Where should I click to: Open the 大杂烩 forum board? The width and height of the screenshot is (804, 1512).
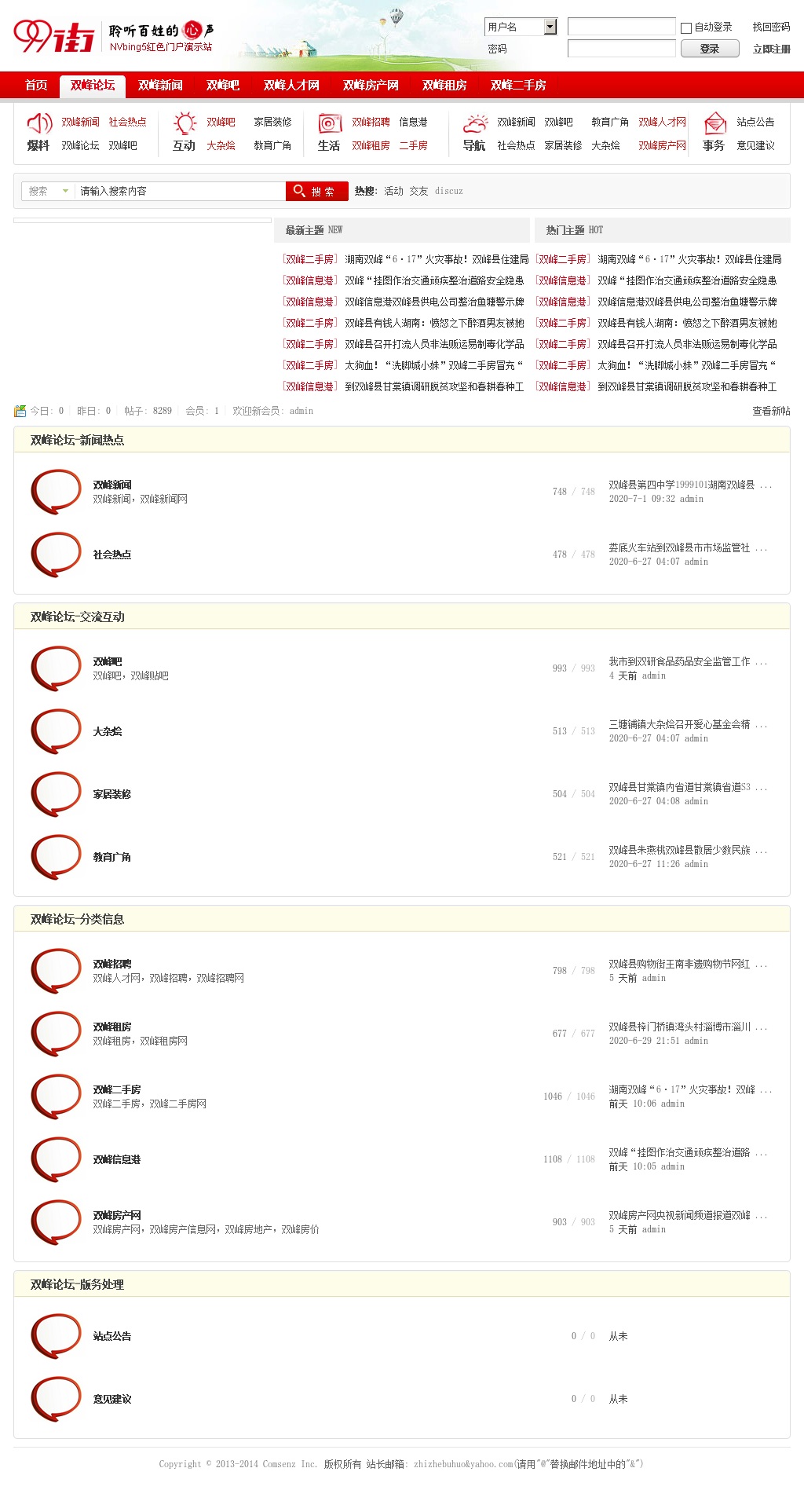(x=108, y=731)
